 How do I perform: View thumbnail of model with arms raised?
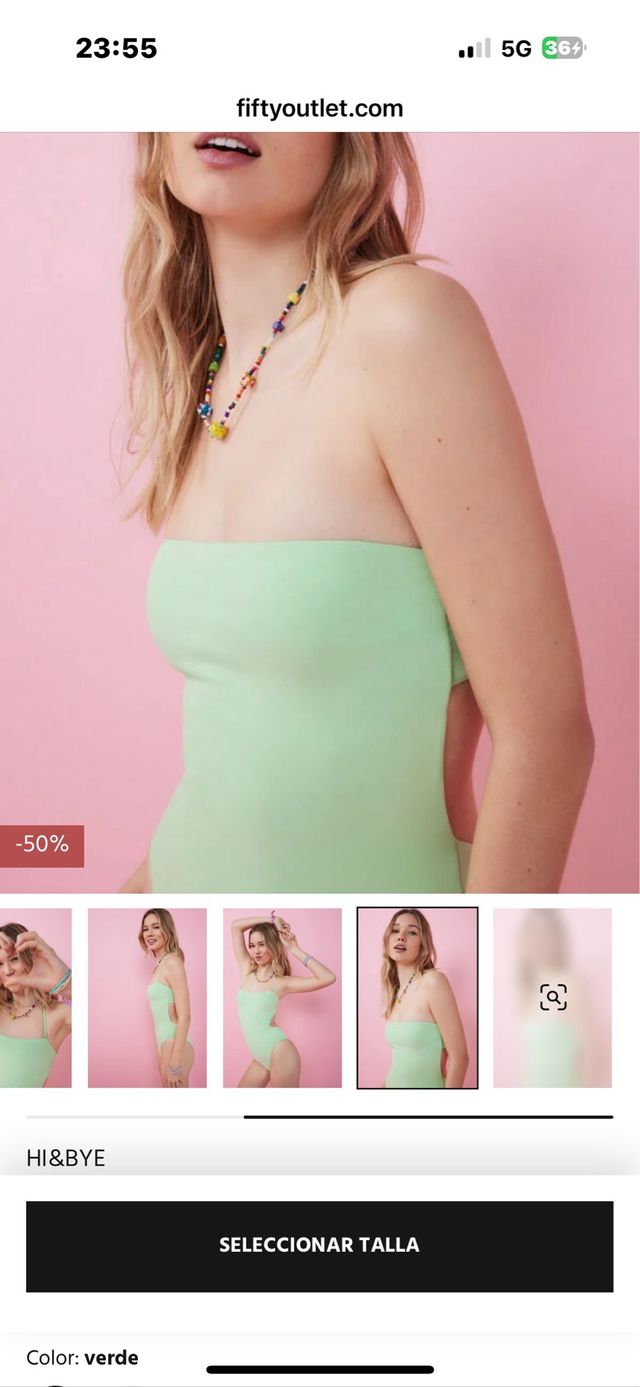282,997
